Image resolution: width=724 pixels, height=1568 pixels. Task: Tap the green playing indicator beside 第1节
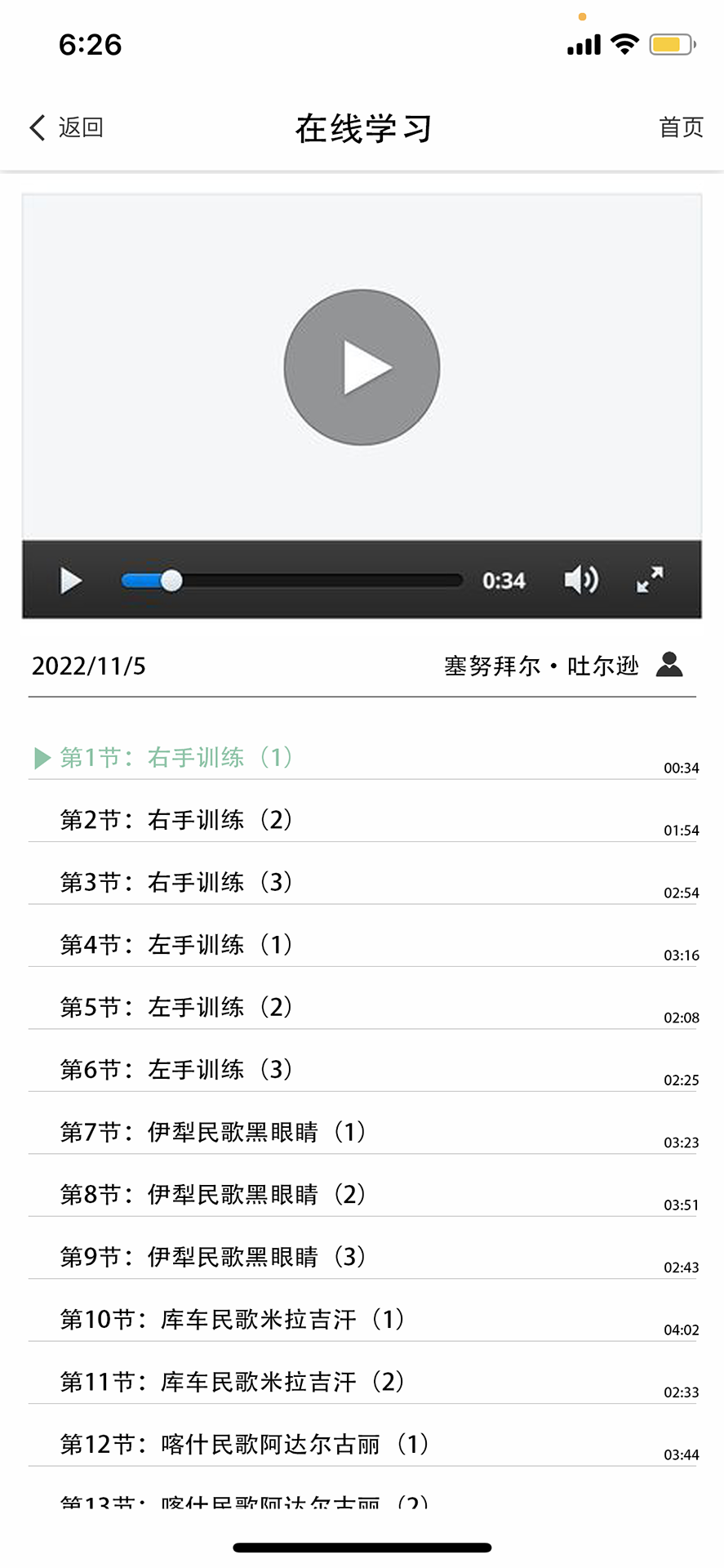[x=41, y=758]
